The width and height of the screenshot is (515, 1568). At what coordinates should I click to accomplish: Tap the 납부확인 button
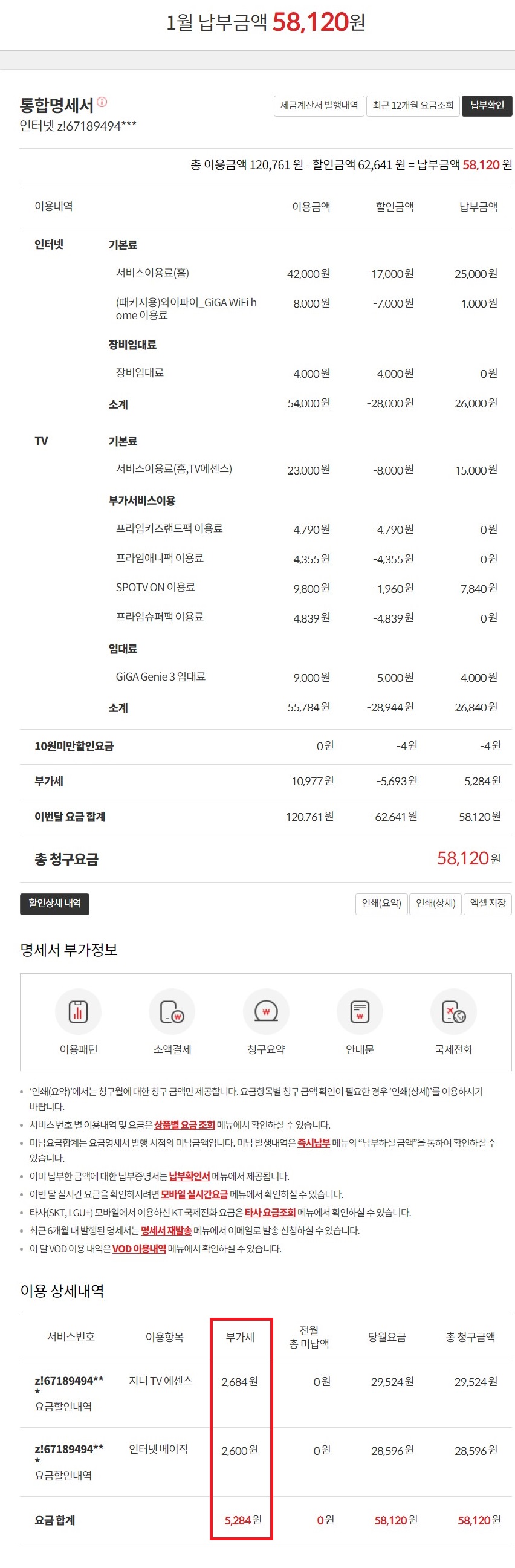(x=487, y=105)
